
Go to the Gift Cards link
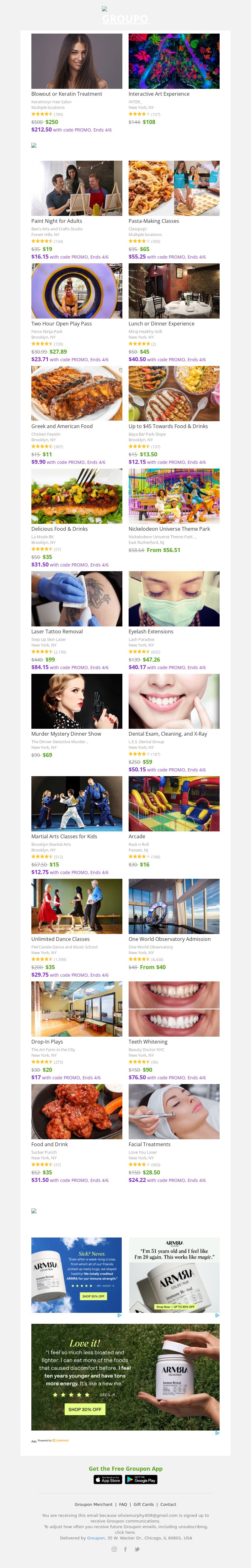pyautogui.click(x=144, y=1504)
